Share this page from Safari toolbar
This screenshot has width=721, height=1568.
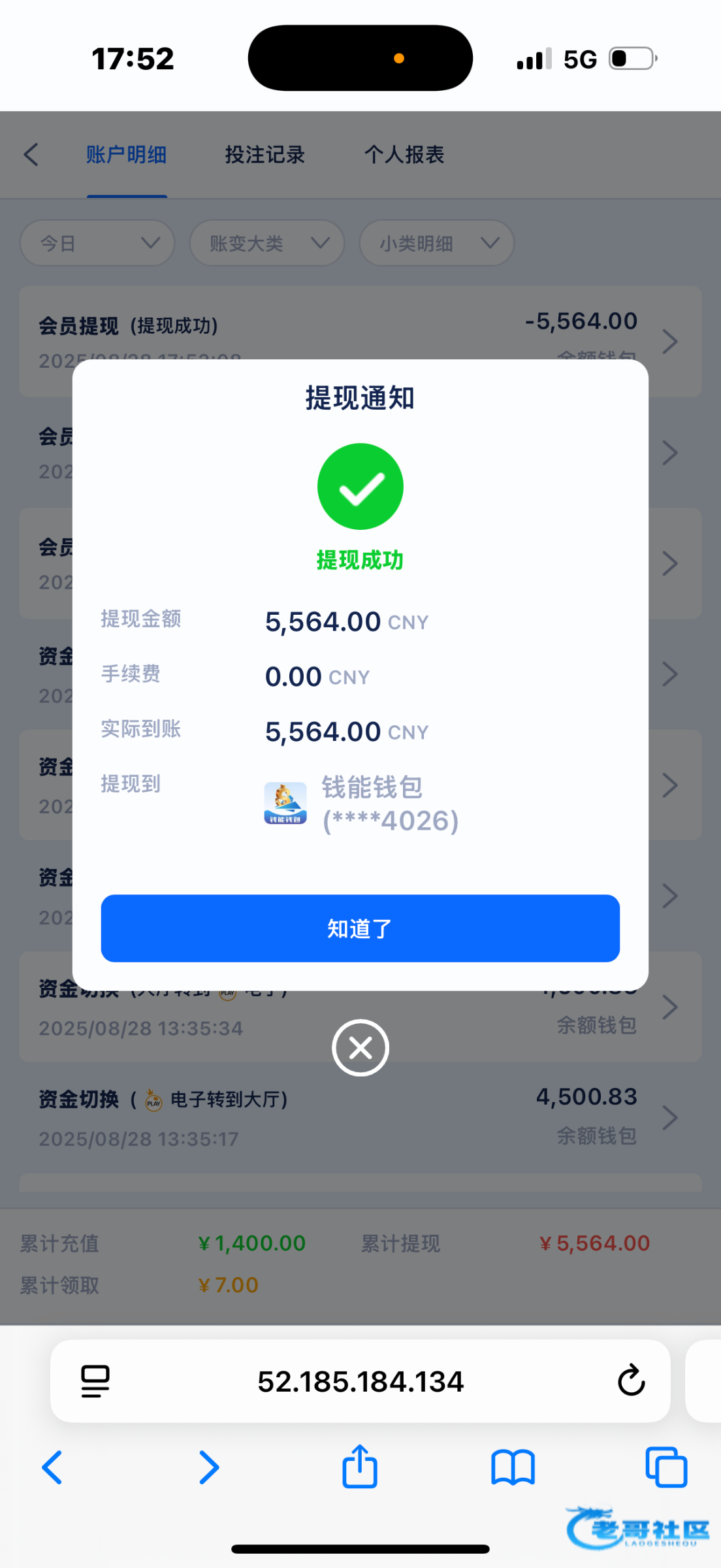(x=360, y=1467)
